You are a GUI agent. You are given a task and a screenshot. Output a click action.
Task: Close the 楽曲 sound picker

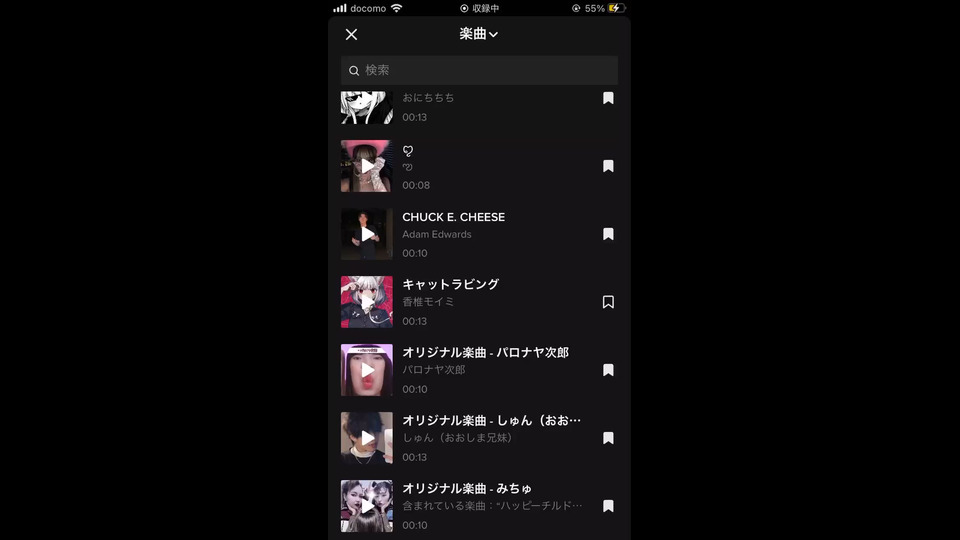point(351,35)
